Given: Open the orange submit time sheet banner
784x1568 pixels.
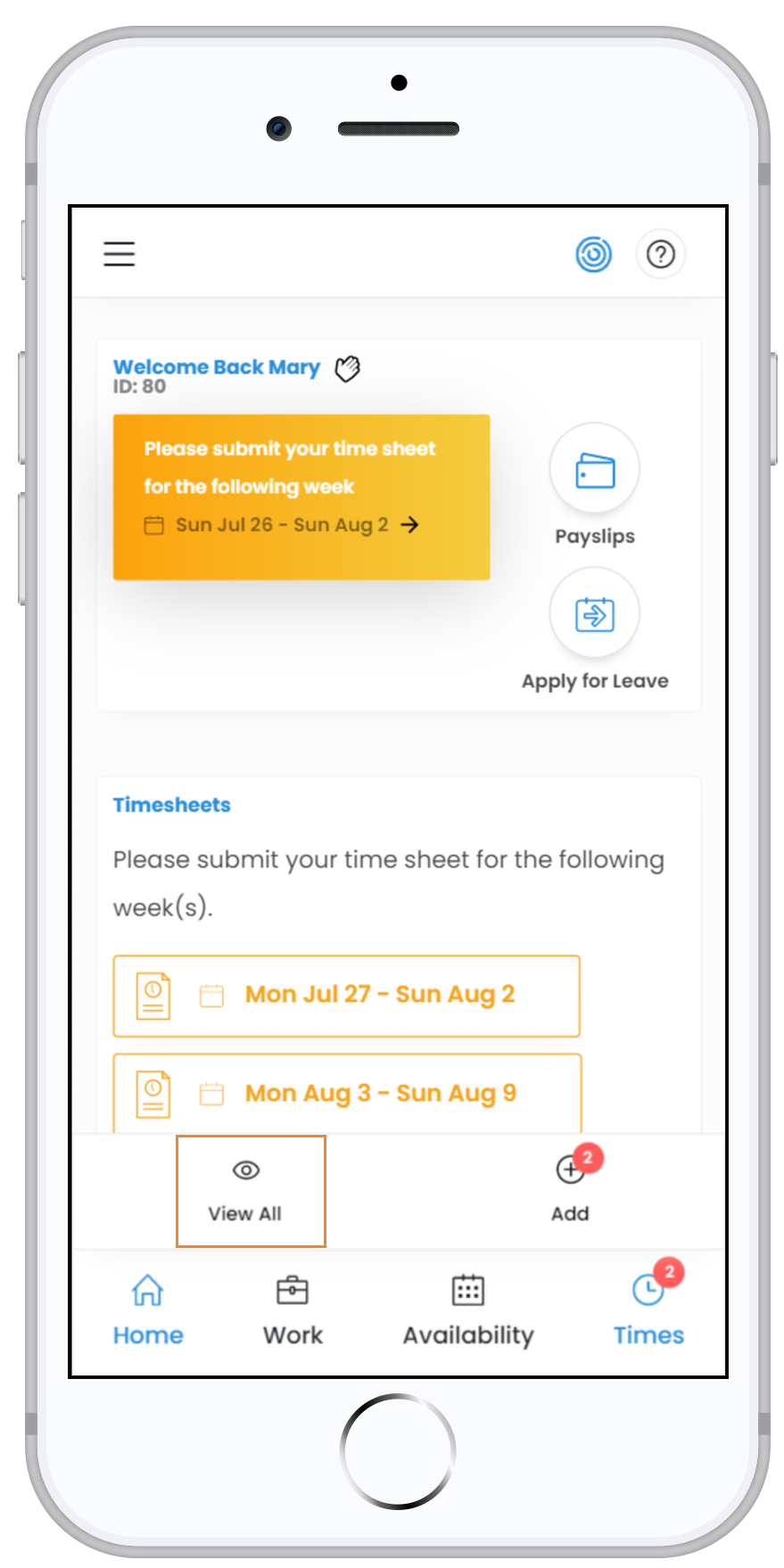Looking at the screenshot, I should (301, 497).
